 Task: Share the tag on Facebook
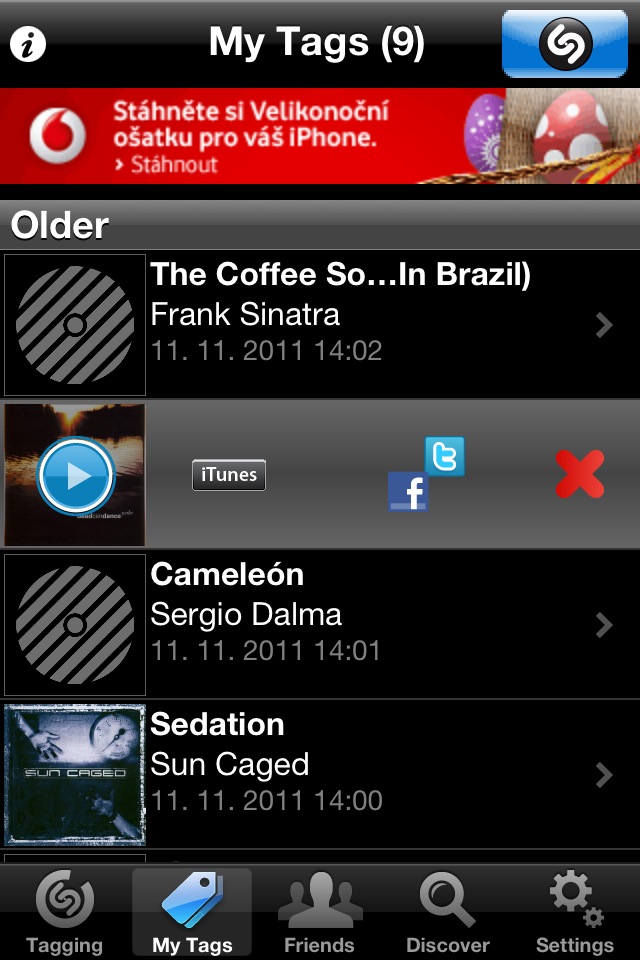(408, 491)
